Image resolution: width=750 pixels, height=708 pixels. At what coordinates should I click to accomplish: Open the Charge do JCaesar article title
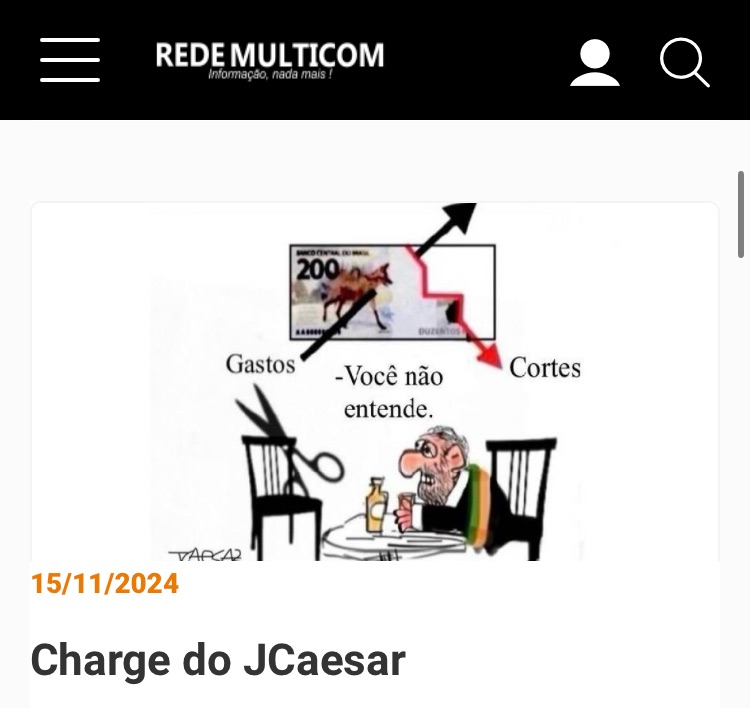218,660
